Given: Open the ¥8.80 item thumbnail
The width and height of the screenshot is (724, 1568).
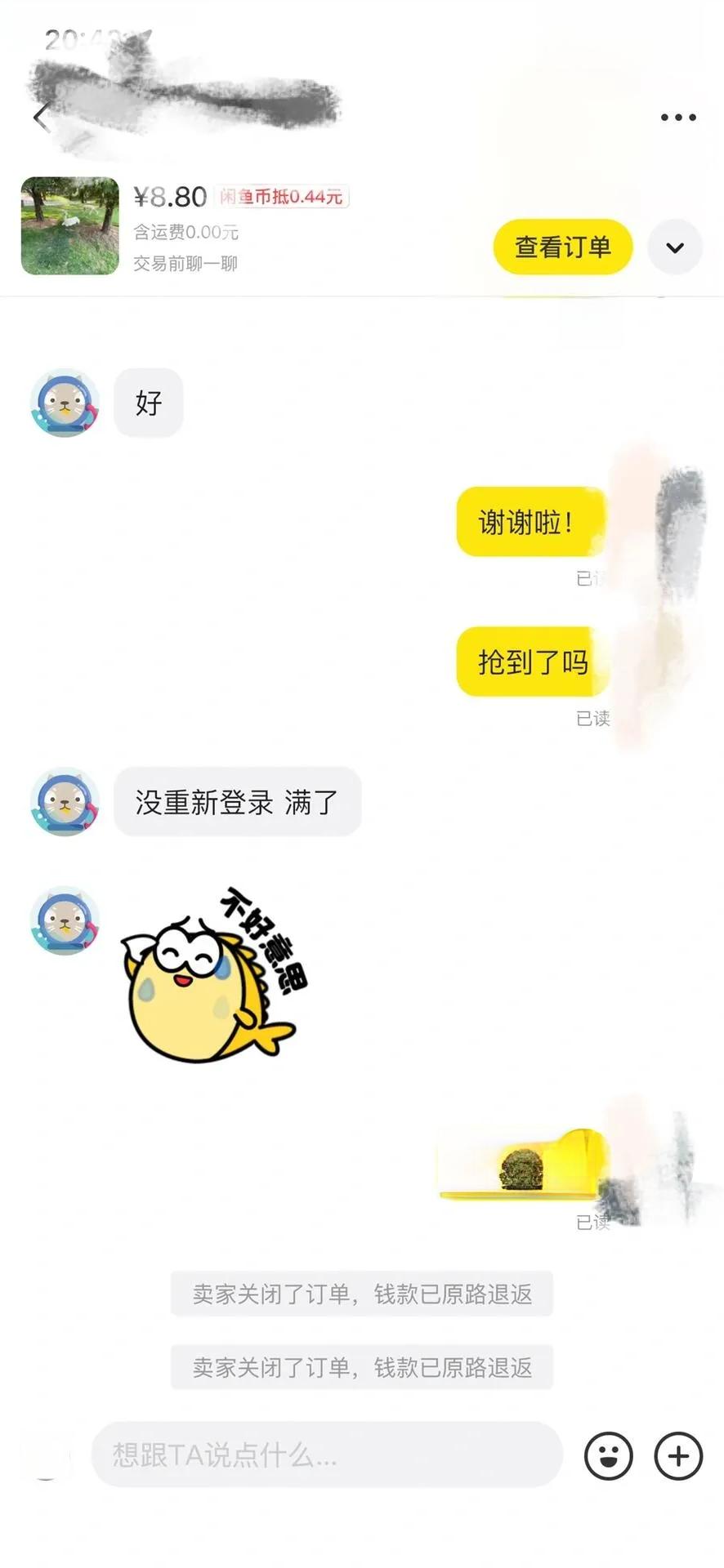Looking at the screenshot, I should 69,226.
